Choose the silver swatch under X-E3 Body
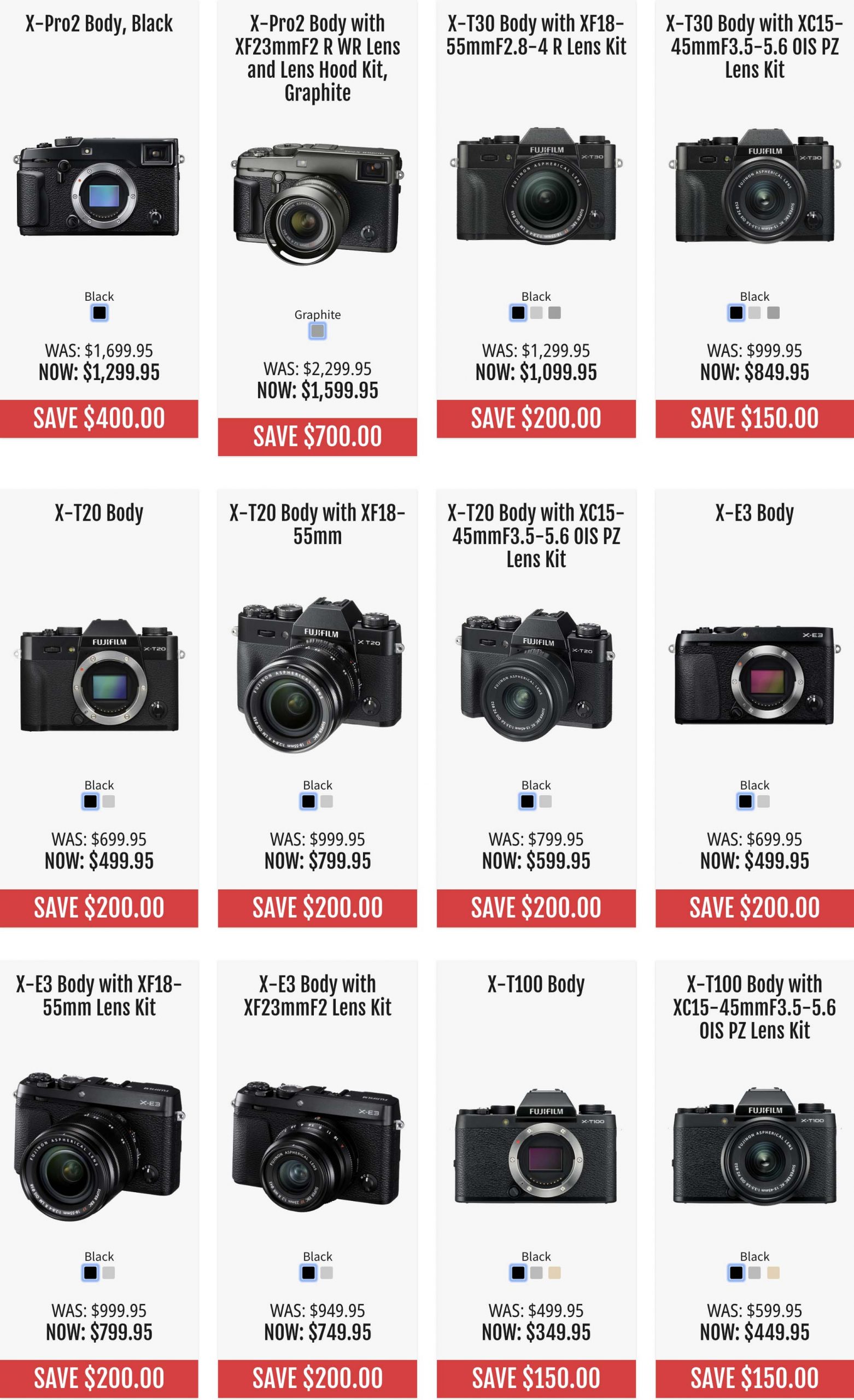 click(x=764, y=801)
